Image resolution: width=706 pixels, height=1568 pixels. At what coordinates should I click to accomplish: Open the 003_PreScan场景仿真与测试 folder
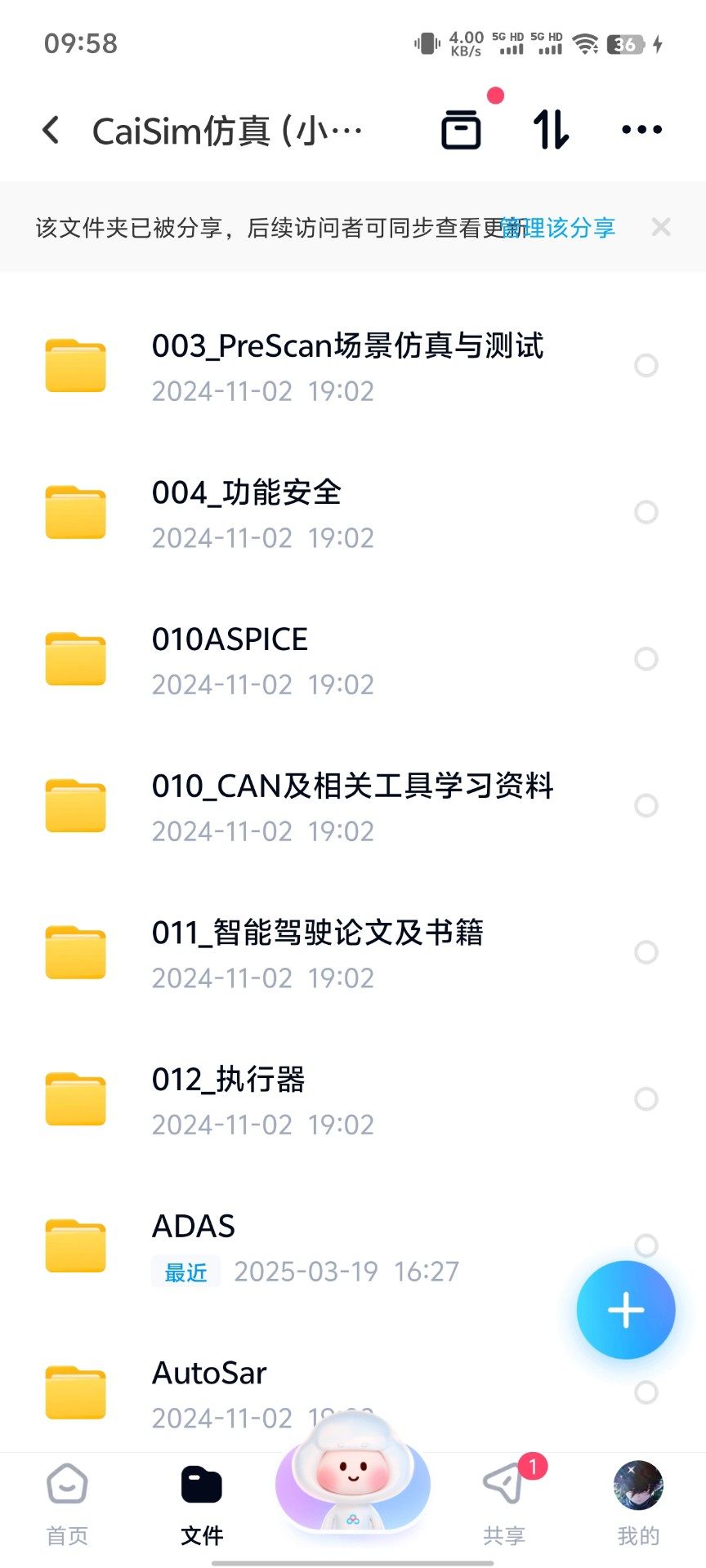(346, 367)
